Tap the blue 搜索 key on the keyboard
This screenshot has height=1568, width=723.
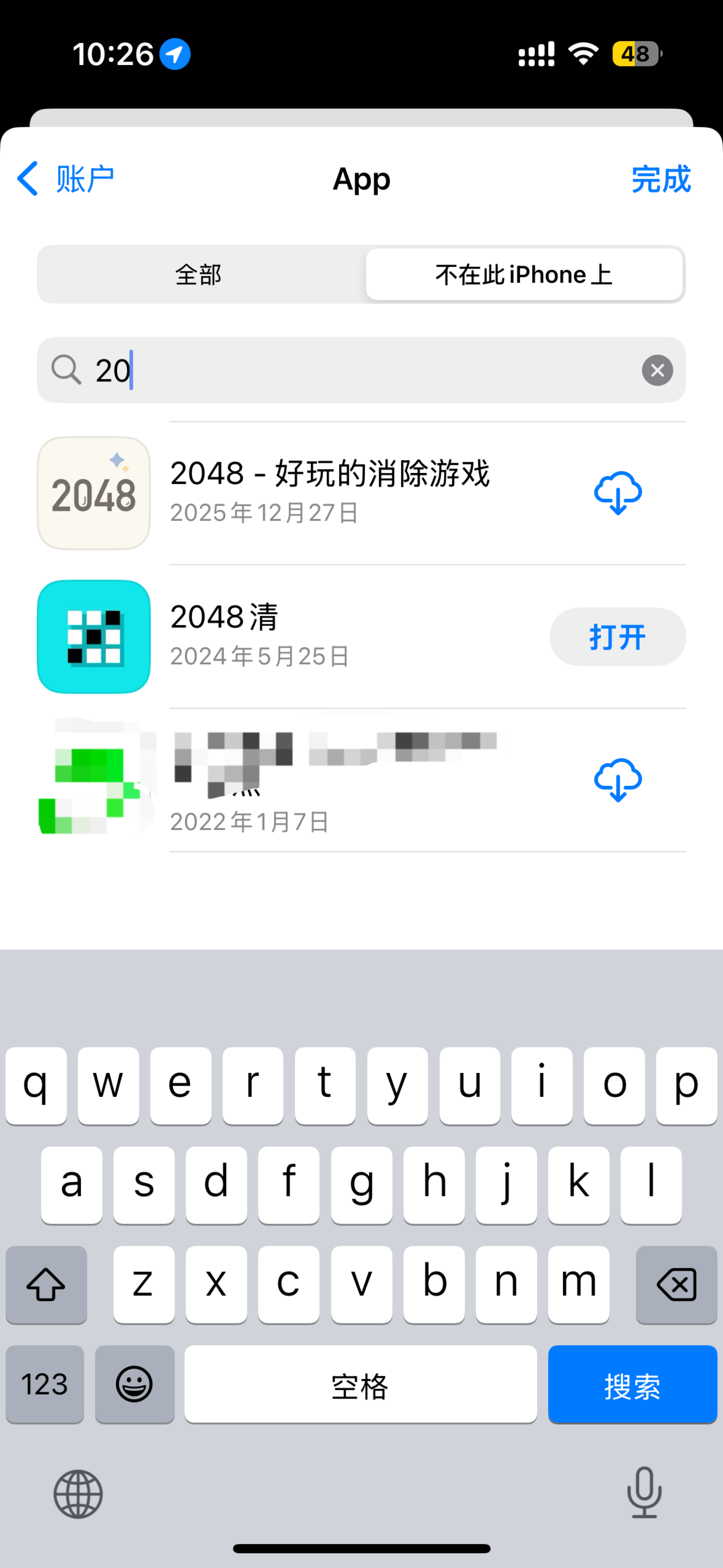[632, 1384]
